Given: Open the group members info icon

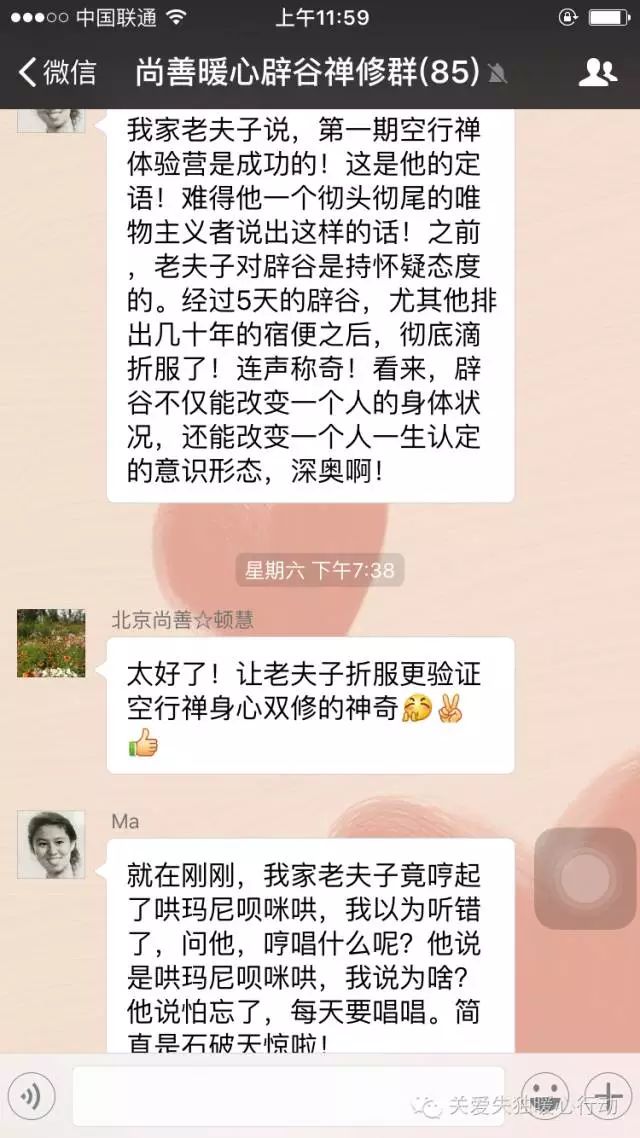Looking at the screenshot, I should (598, 72).
